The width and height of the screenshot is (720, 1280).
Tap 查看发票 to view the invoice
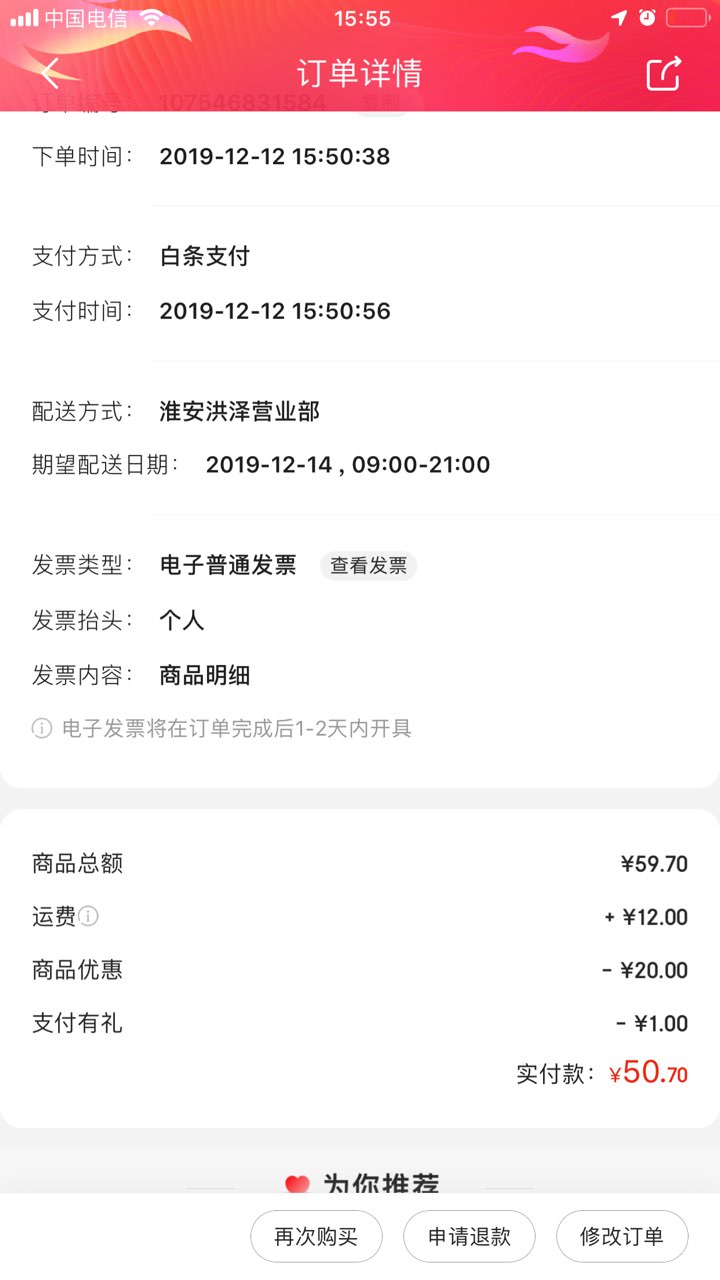pyautogui.click(x=369, y=566)
